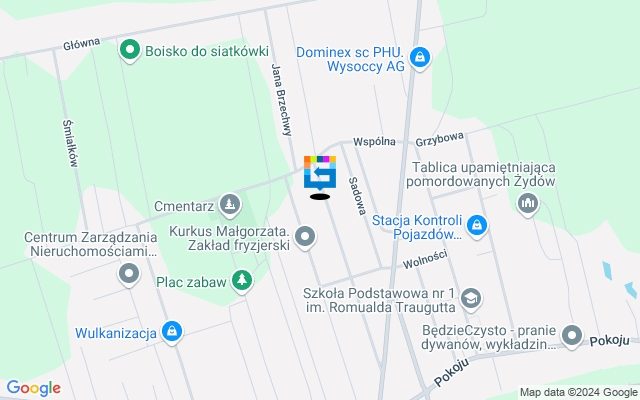Open the Boisko do siatkówki place marker

129,49
